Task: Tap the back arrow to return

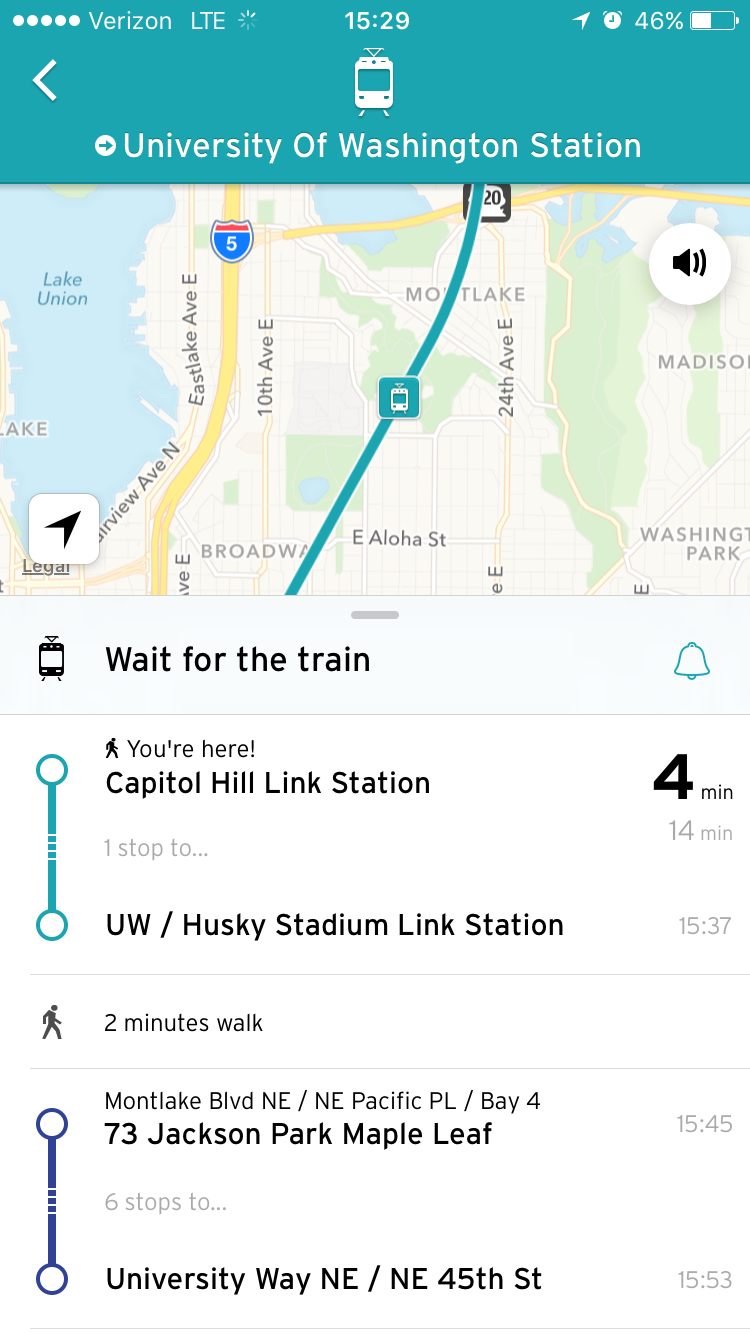Action: pos(44,80)
